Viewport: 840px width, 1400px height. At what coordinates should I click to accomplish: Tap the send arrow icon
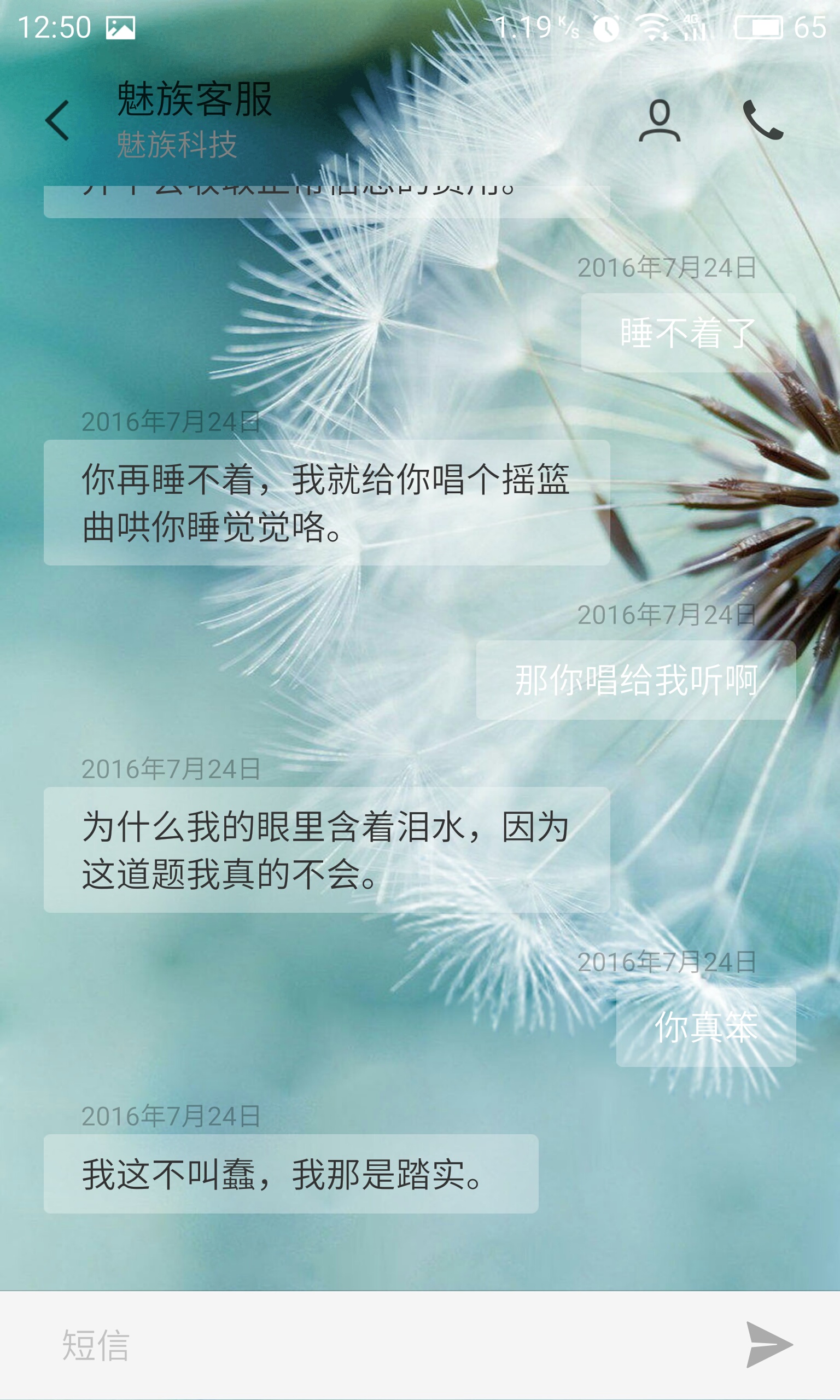pyautogui.click(x=769, y=1345)
